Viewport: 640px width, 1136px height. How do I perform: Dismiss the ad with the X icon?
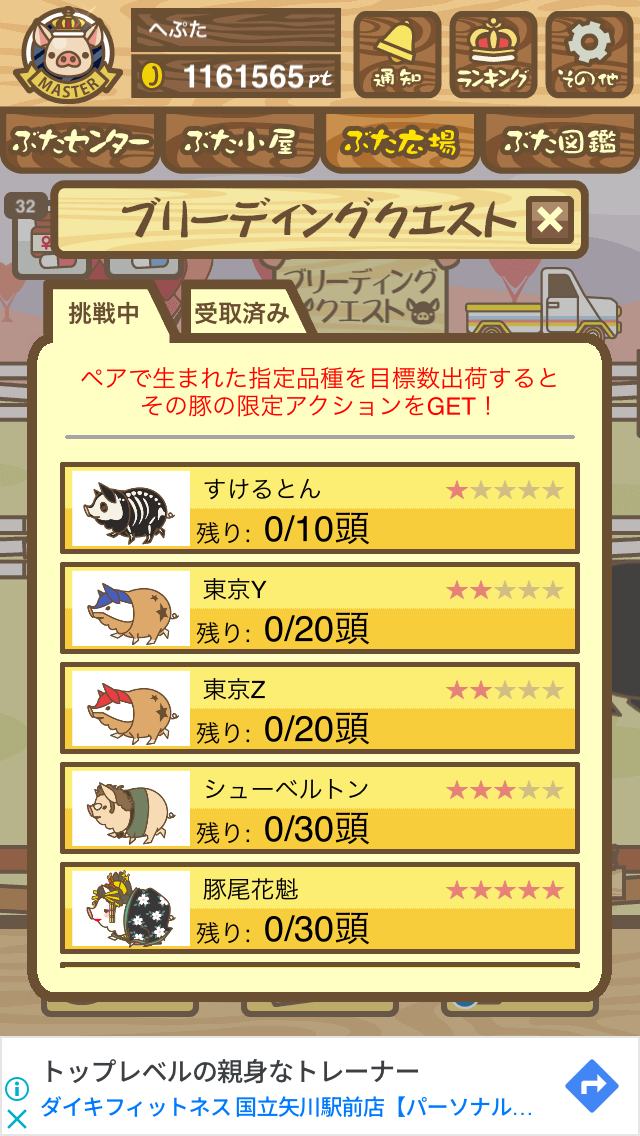tap(17, 1119)
